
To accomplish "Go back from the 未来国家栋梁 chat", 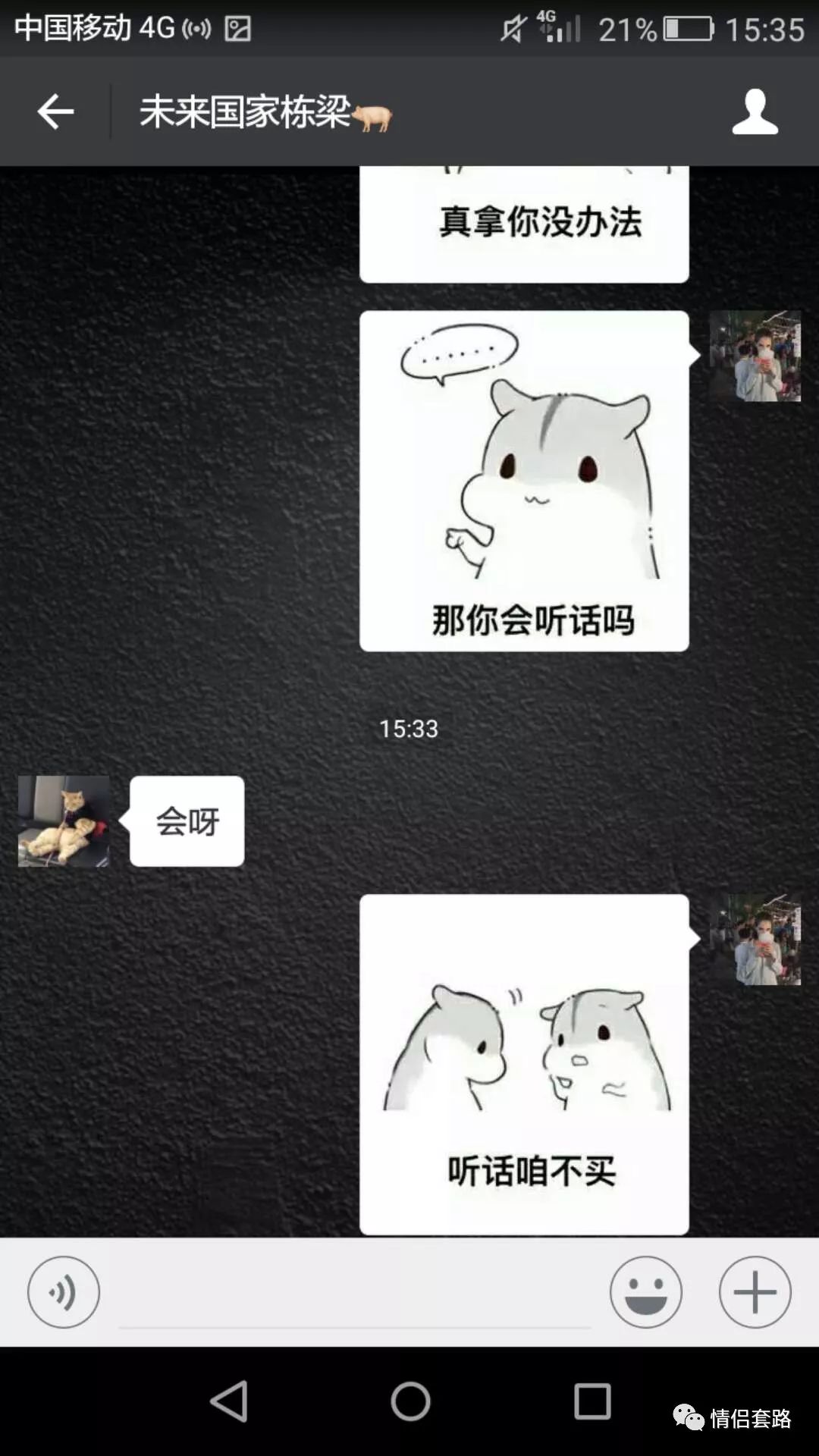I will tap(55, 112).
